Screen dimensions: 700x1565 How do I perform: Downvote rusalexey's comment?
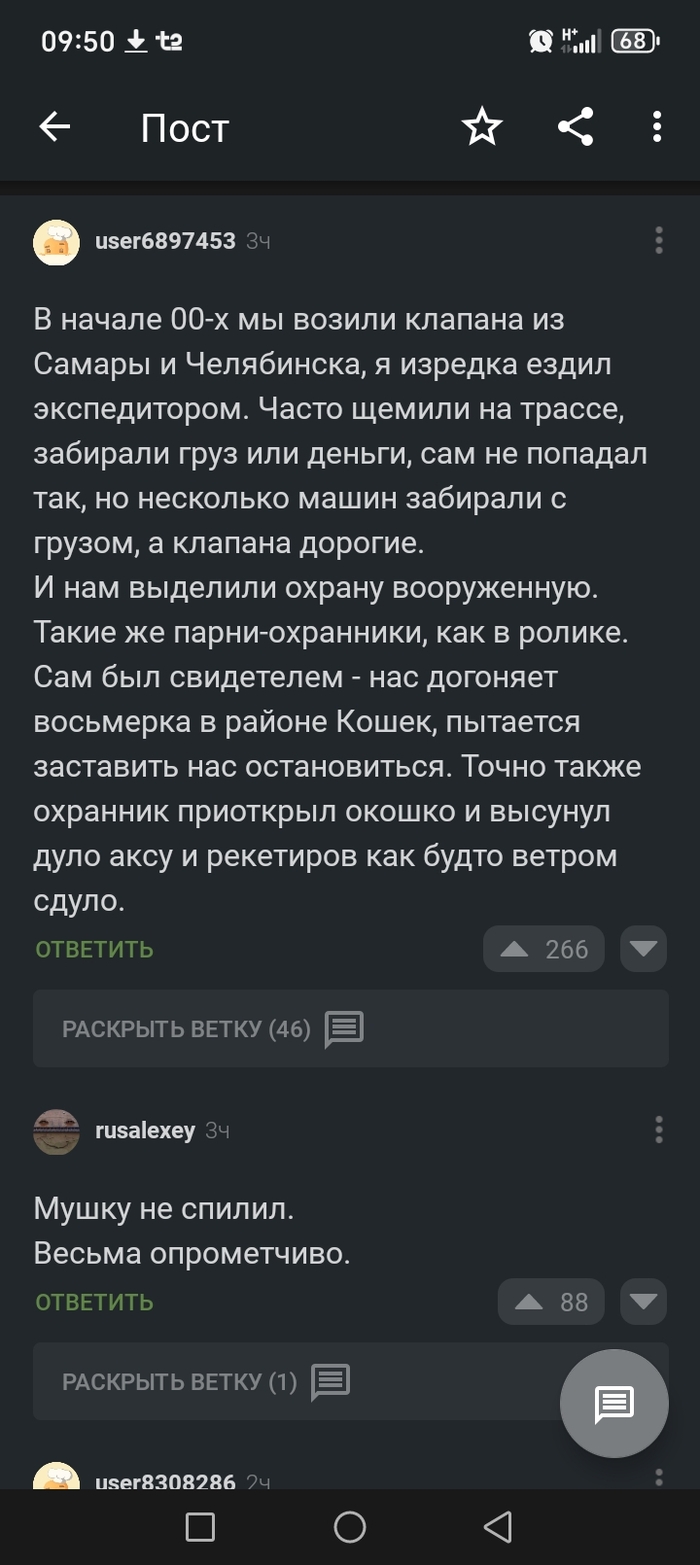pyautogui.click(x=643, y=1302)
